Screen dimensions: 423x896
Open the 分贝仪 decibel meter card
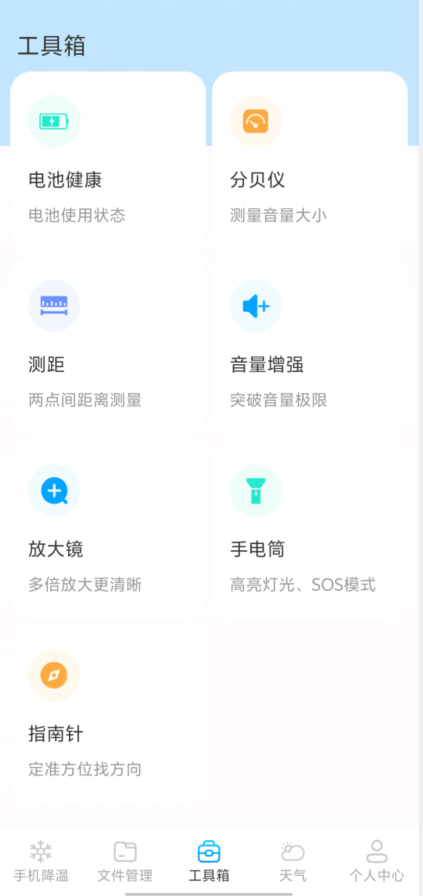310,161
